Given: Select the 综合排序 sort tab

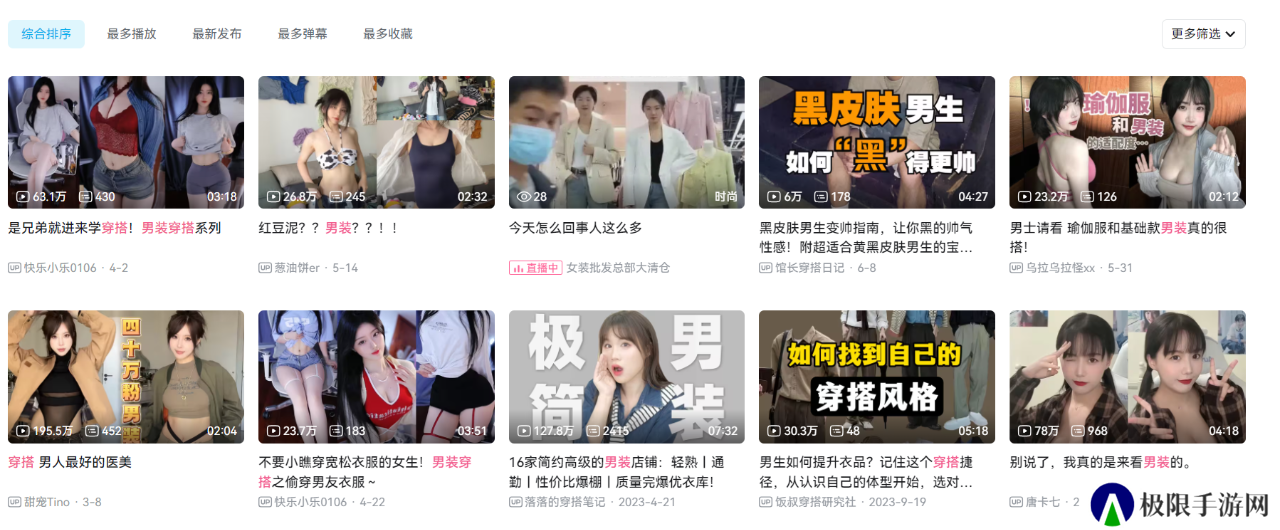Looking at the screenshot, I should pos(46,33).
